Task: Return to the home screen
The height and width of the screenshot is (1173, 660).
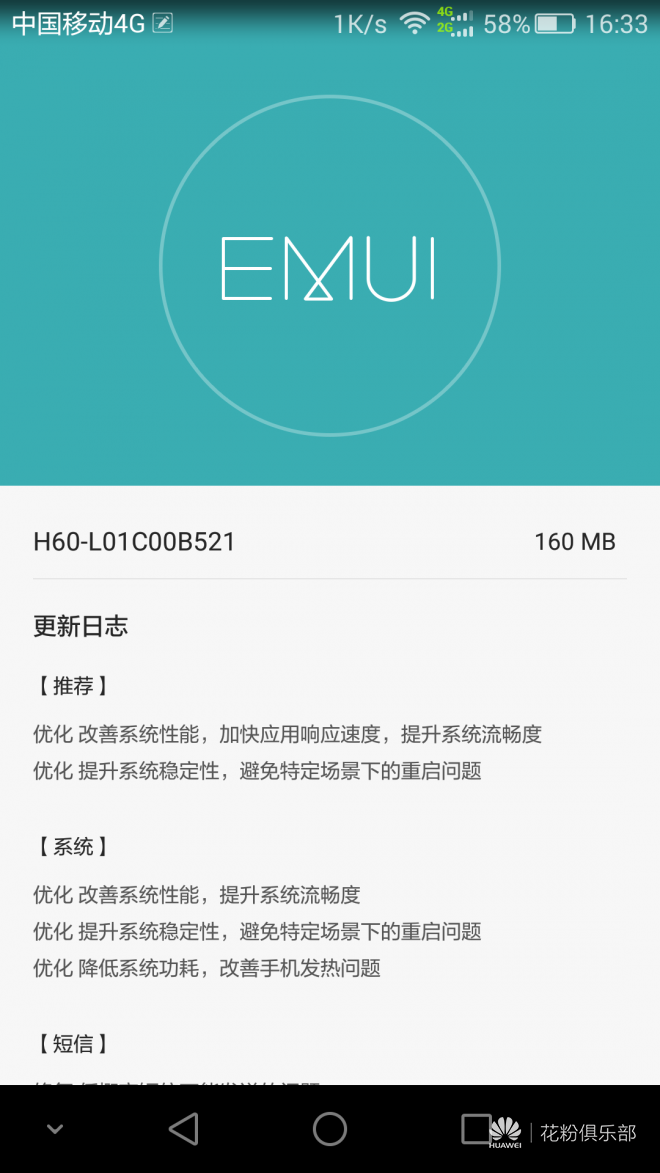Action: (330, 1129)
